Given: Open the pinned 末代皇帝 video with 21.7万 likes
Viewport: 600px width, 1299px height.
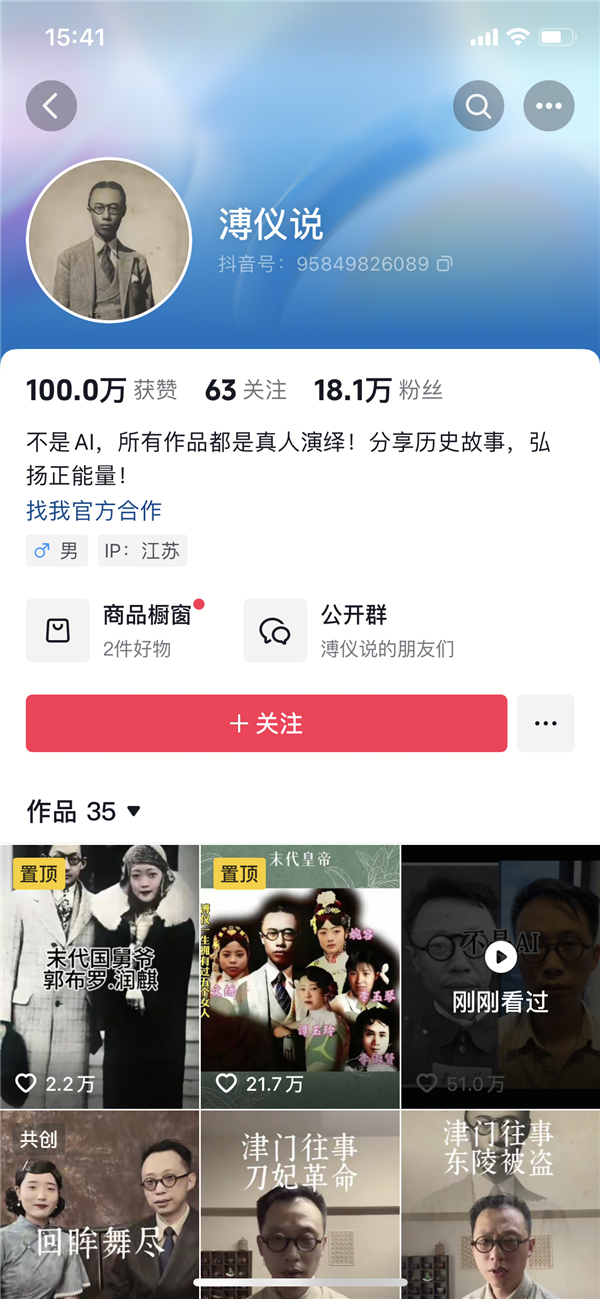Looking at the screenshot, I should pos(300,975).
